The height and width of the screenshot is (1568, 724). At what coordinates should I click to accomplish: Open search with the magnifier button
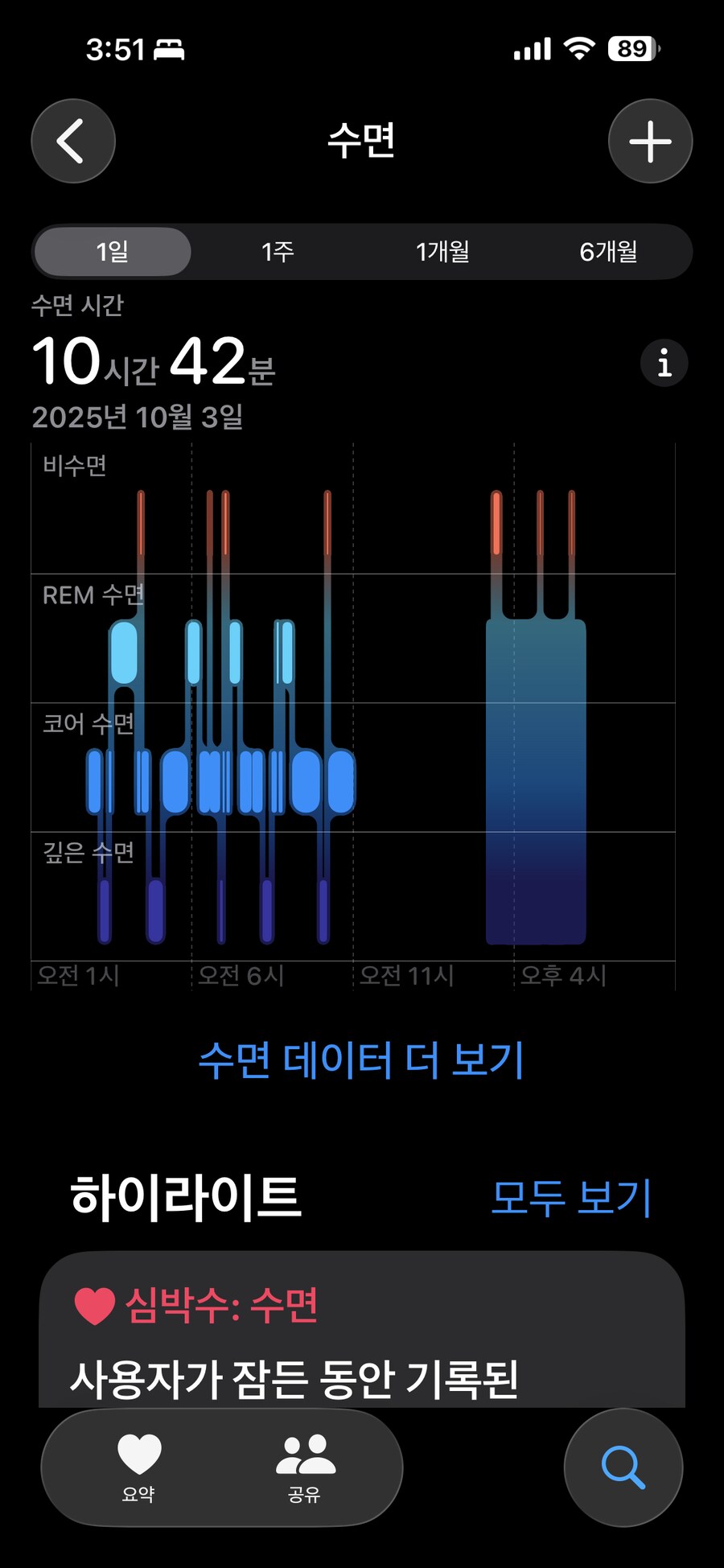[x=623, y=1467]
